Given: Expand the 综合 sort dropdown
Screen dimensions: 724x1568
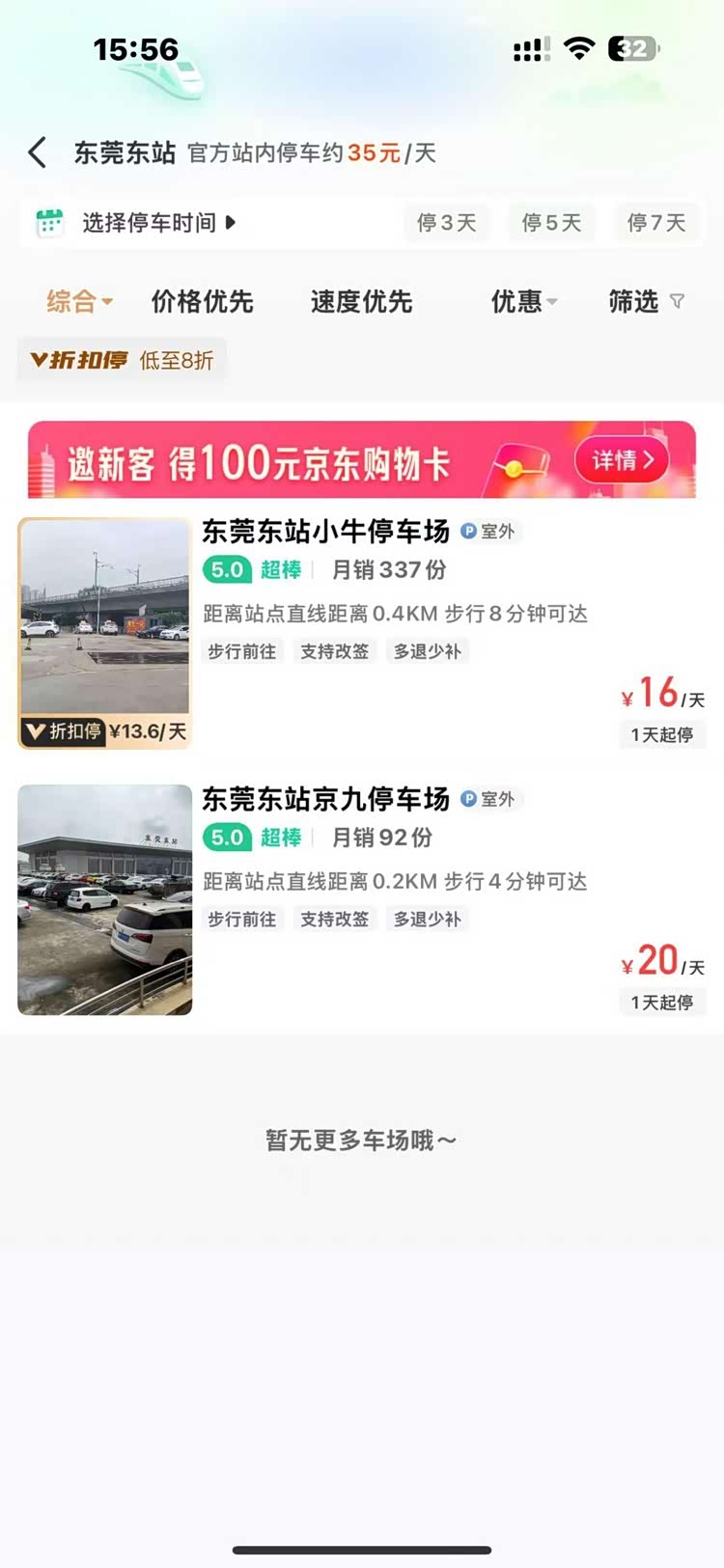Looking at the screenshot, I should click(79, 302).
